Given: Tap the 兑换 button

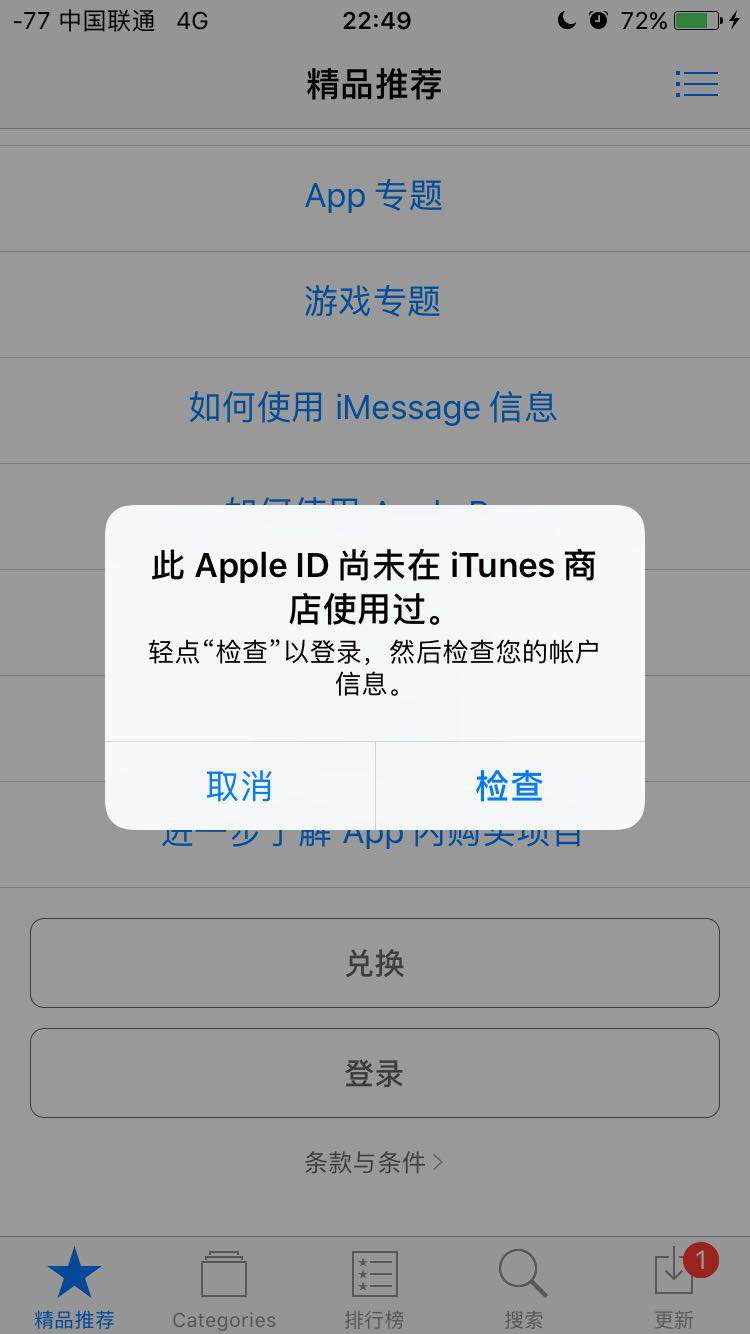Looking at the screenshot, I should tap(375, 963).
